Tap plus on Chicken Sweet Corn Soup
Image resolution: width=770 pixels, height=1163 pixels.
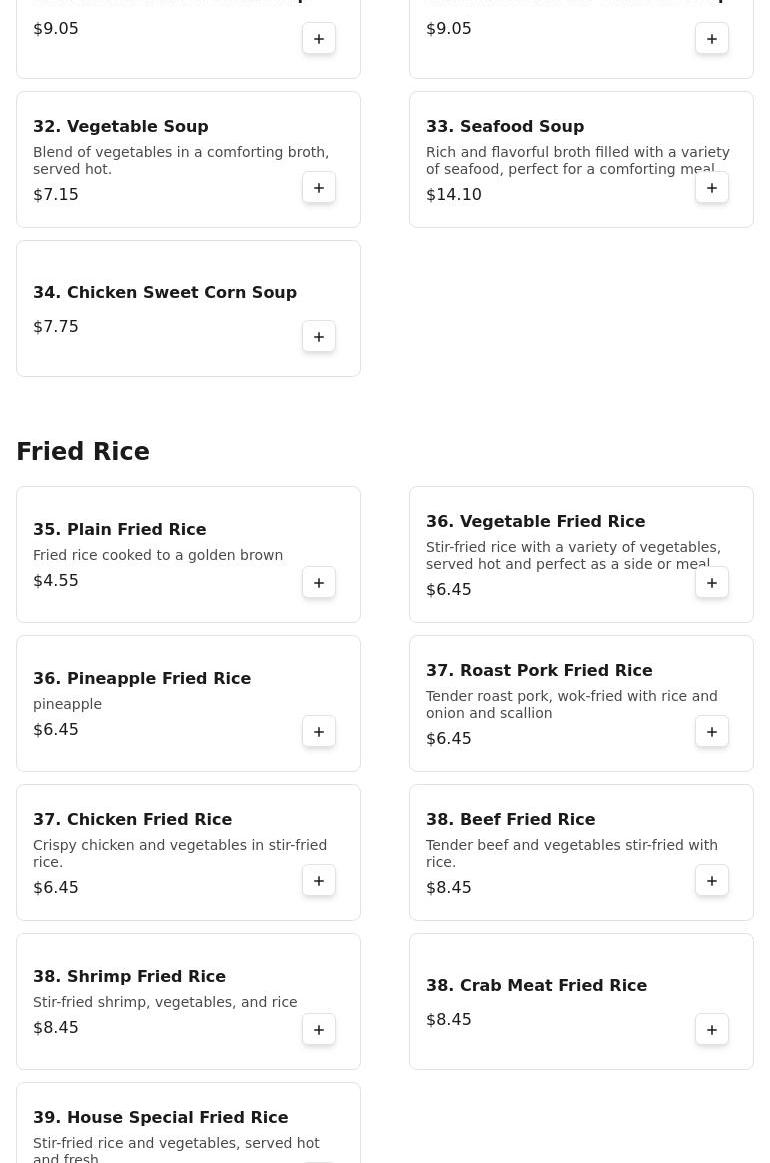(x=319, y=337)
